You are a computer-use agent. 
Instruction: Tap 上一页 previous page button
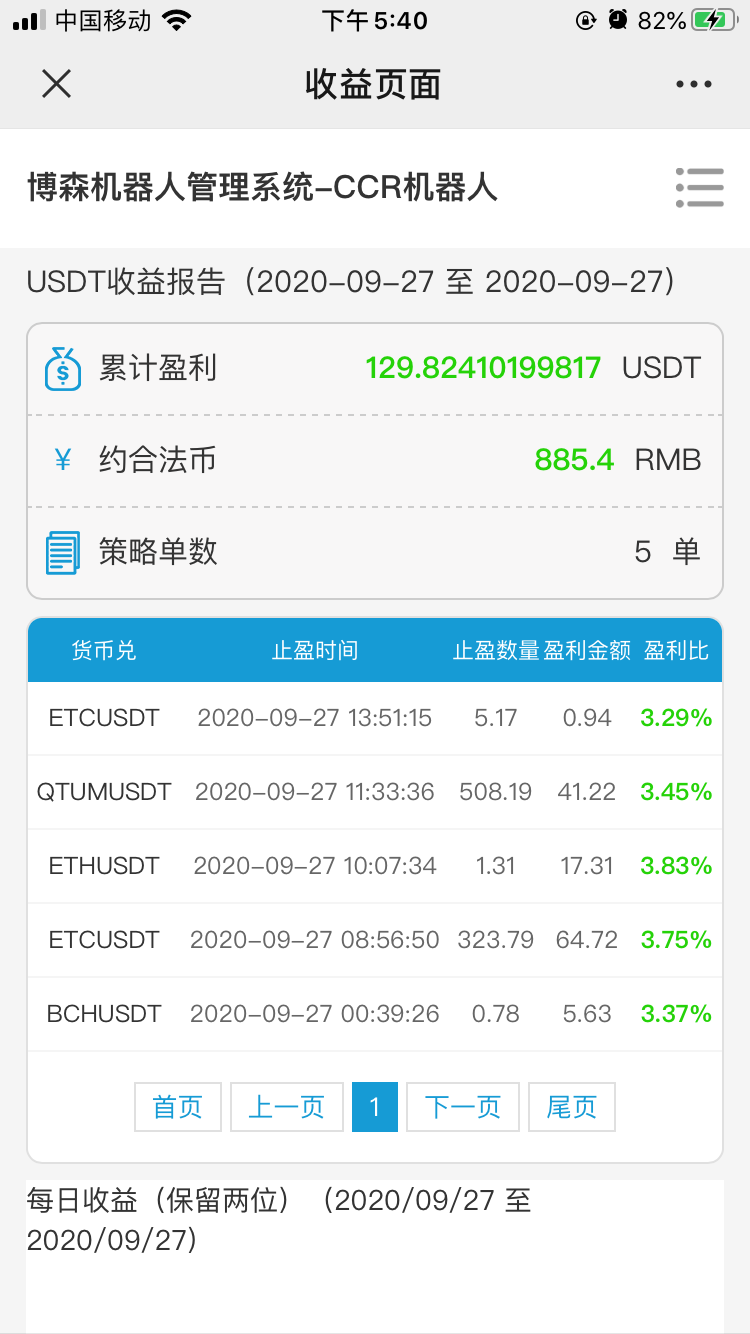click(287, 1107)
